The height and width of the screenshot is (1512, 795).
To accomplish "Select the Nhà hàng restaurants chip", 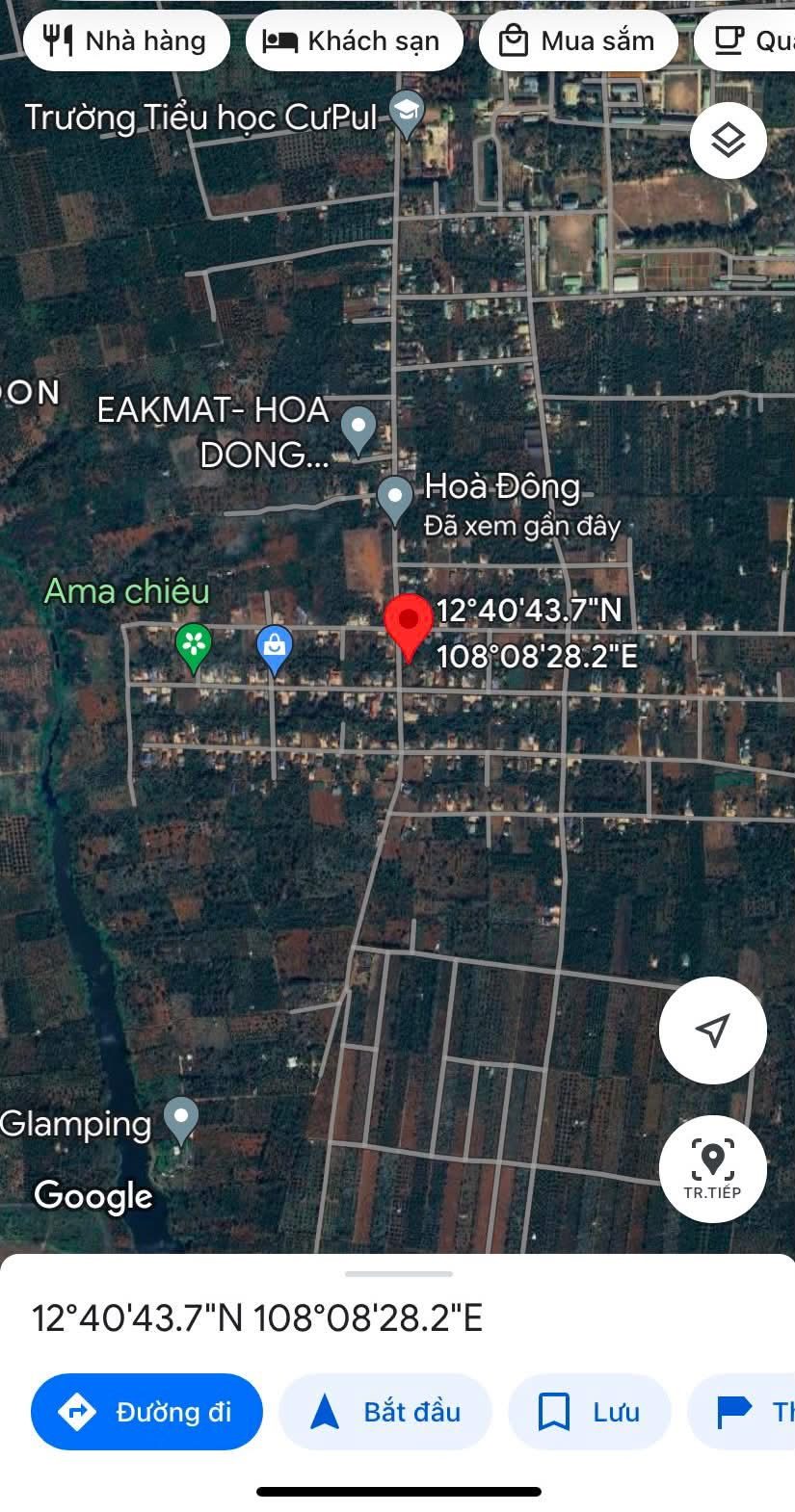I will [126, 40].
